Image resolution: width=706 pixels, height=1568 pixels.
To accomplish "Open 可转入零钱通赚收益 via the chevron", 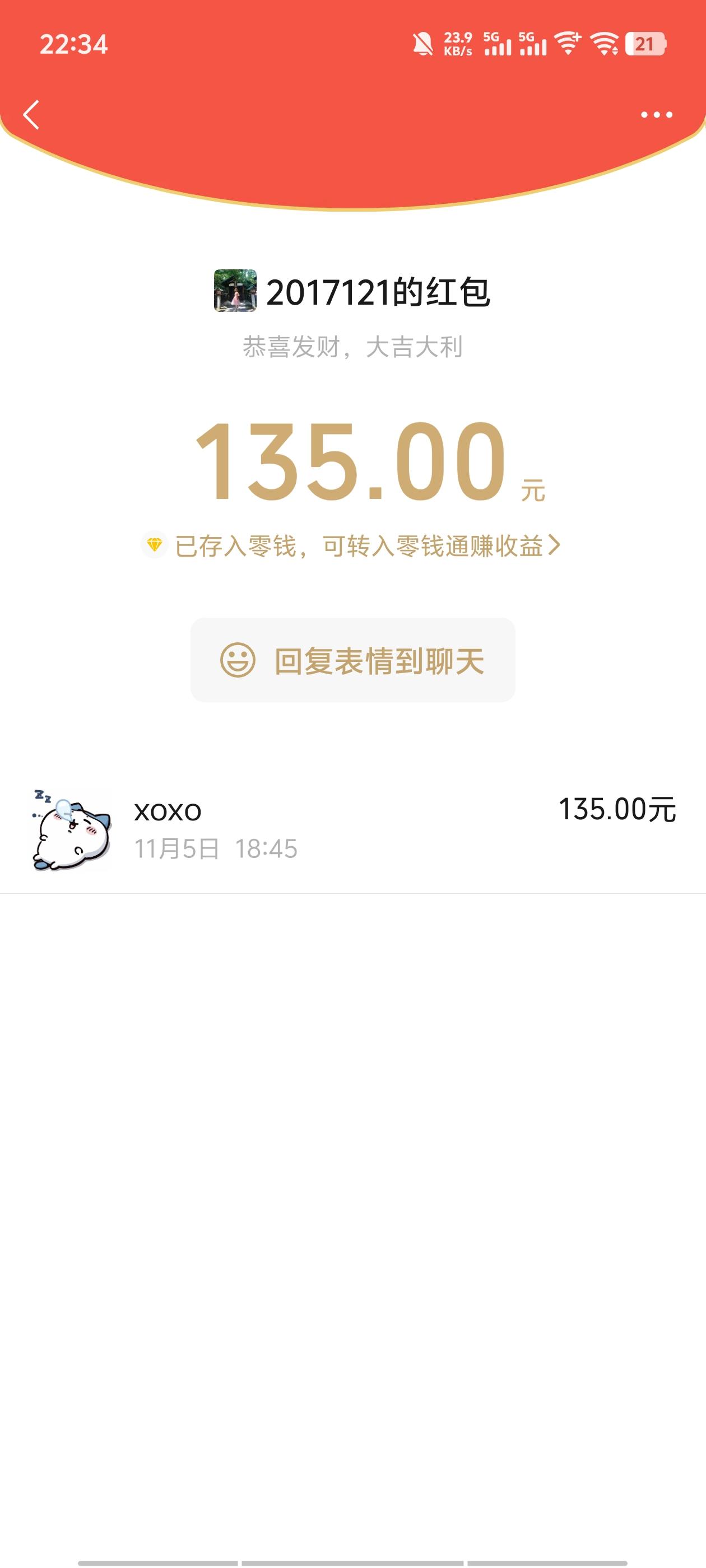I will [x=555, y=546].
